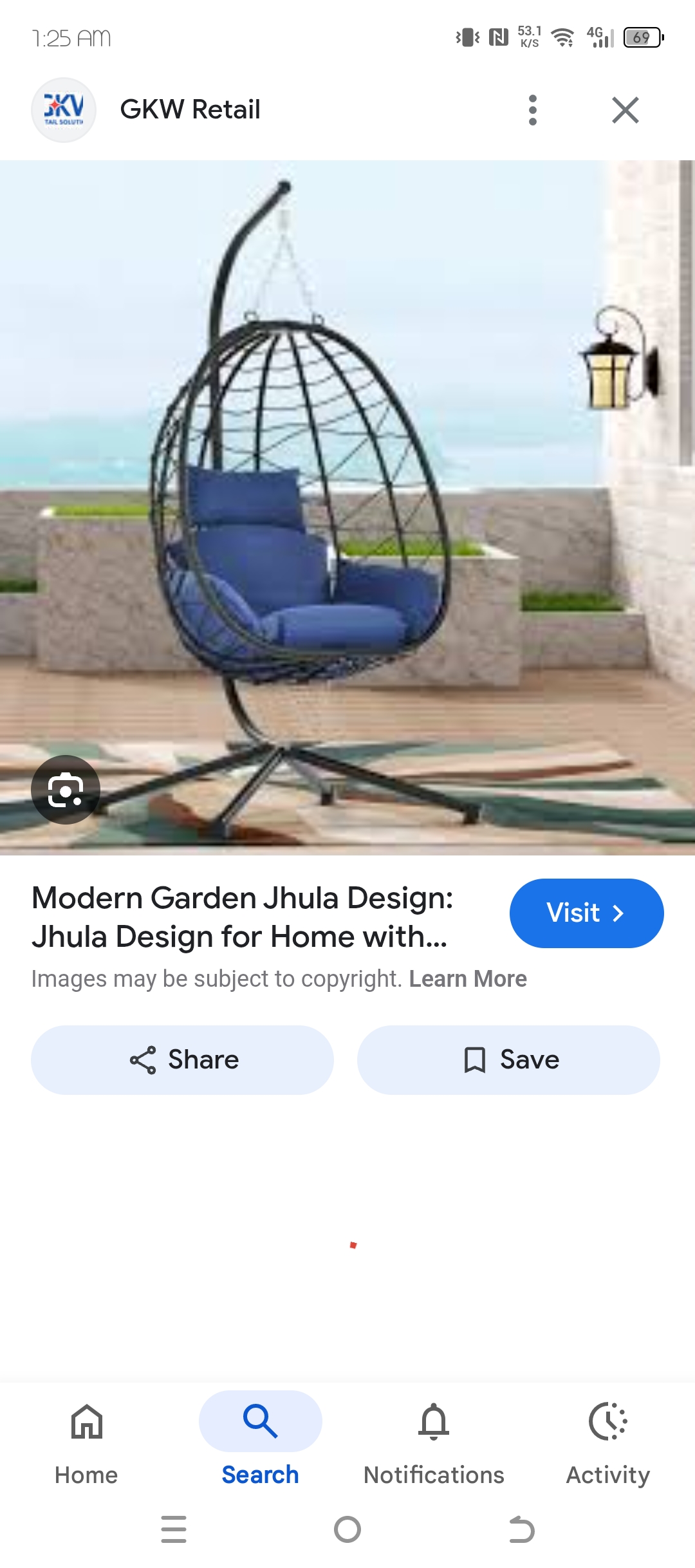Tap the GKW Retail source header
The height and width of the screenshot is (1568, 695).
click(189, 110)
